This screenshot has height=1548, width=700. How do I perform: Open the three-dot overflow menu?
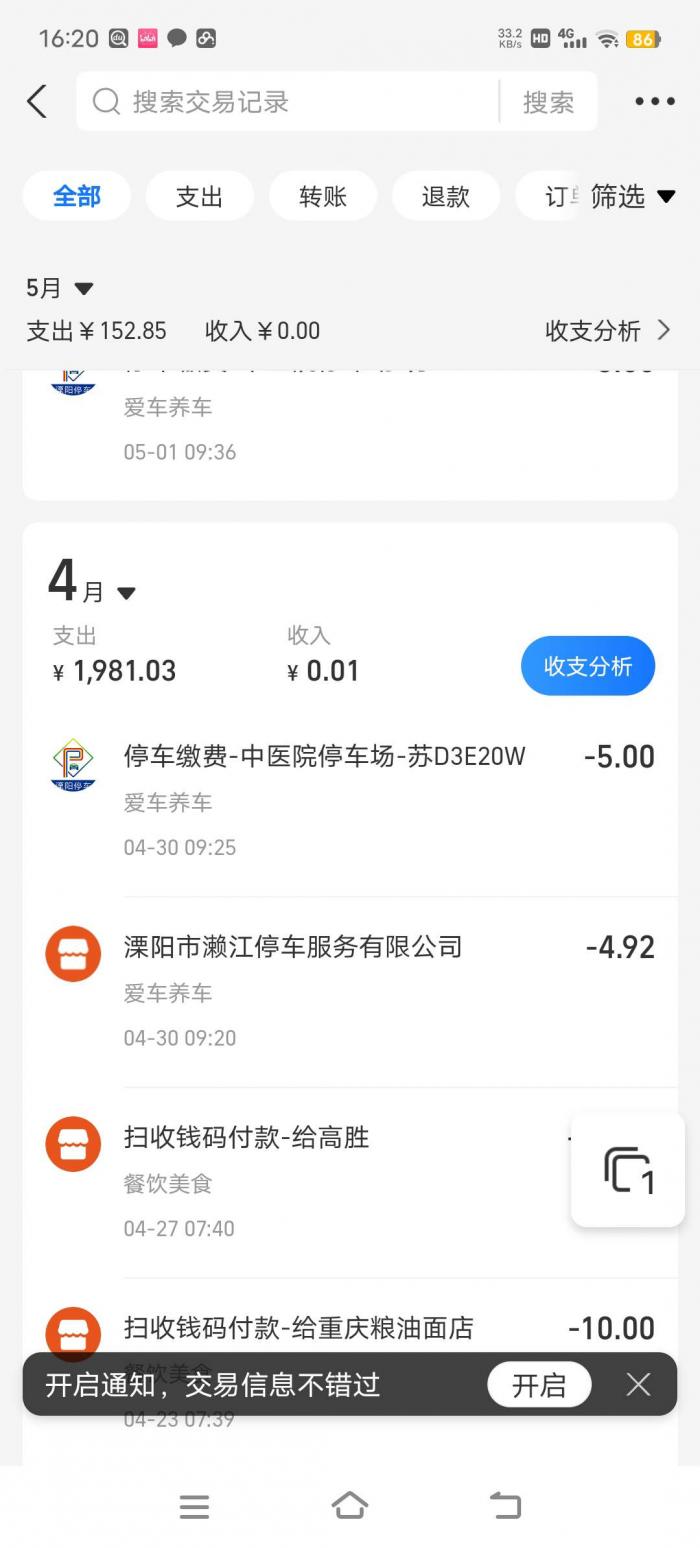(655, 101)
